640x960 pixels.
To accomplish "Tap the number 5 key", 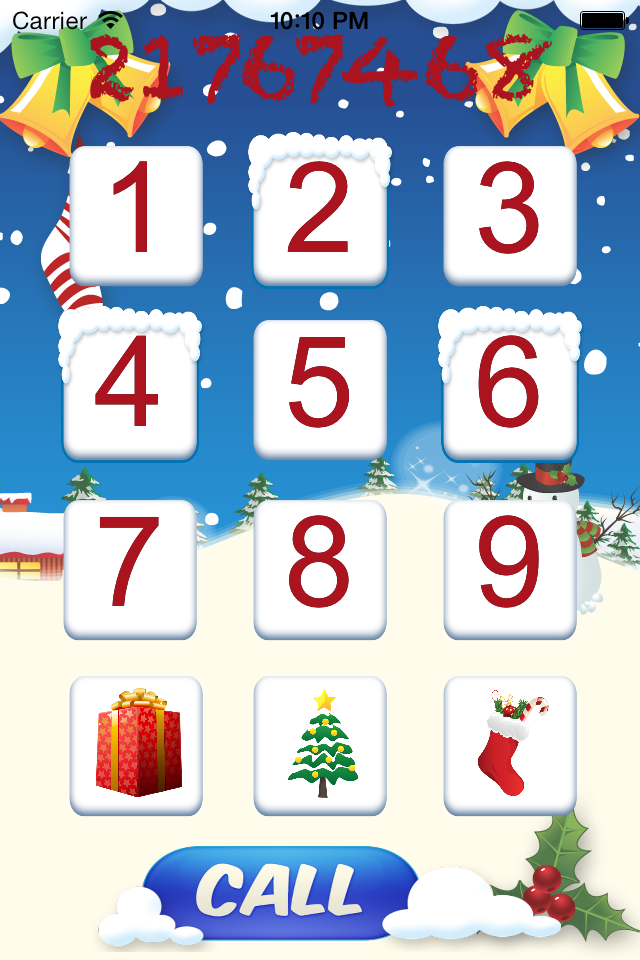I will (320, 388).
